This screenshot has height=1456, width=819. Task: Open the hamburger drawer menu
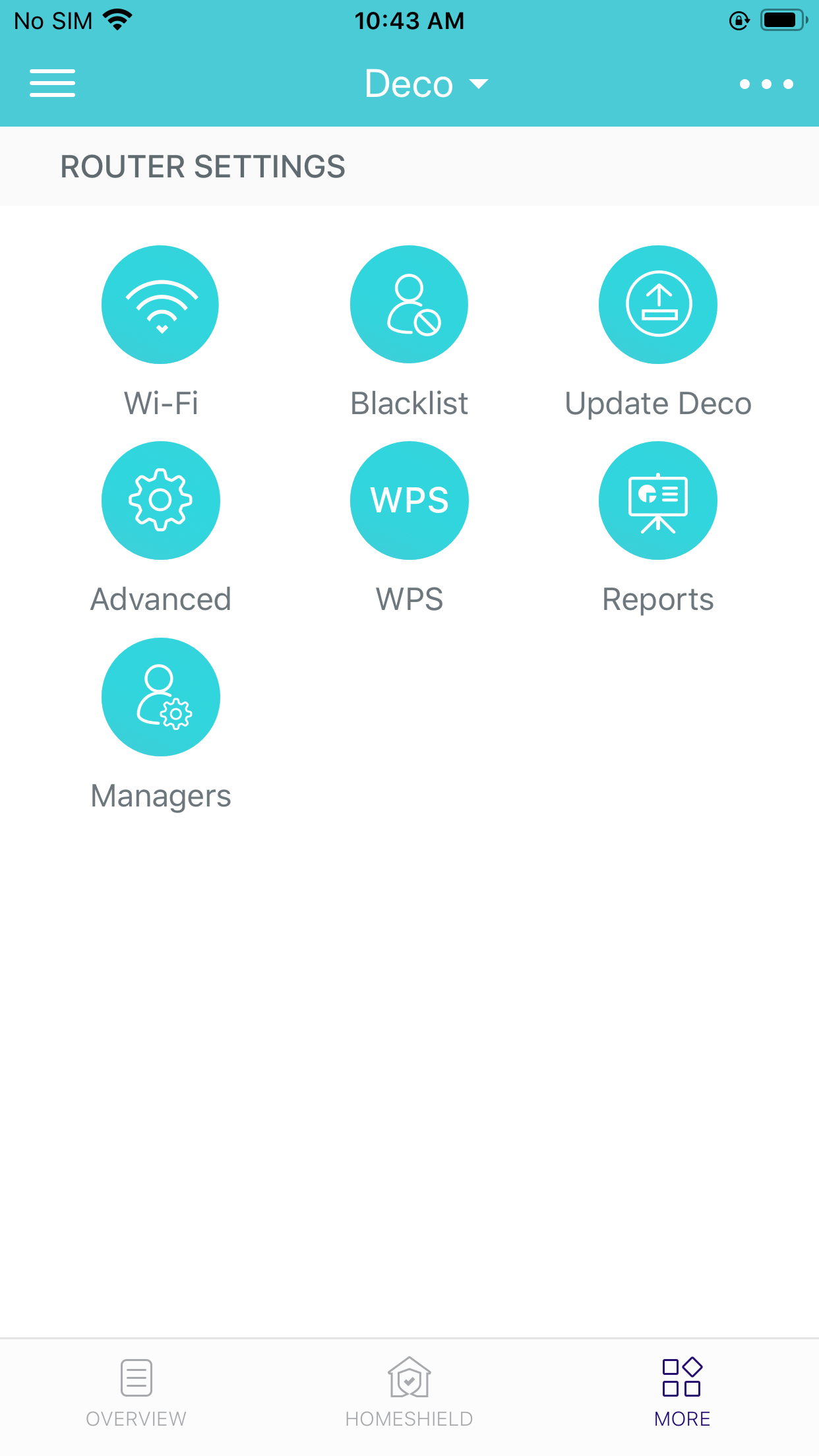click(52, 83)
